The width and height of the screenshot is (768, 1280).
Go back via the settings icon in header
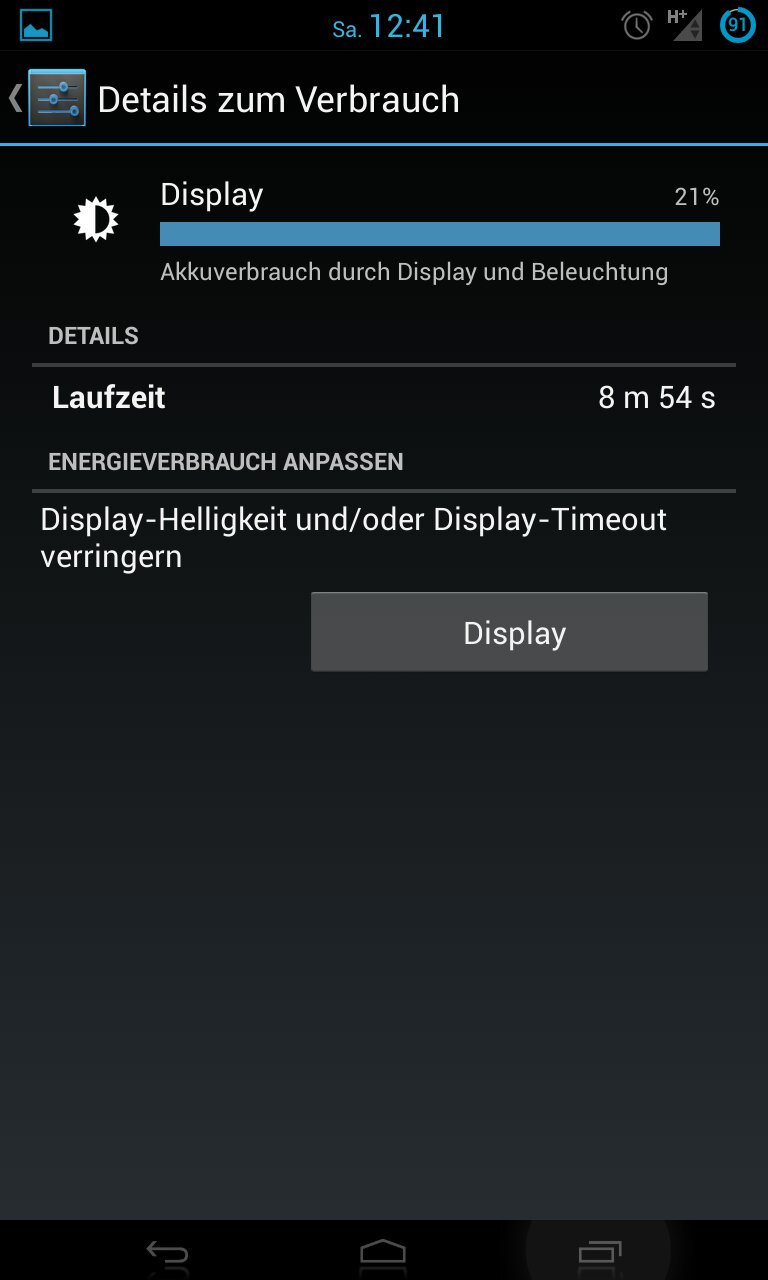57,98
